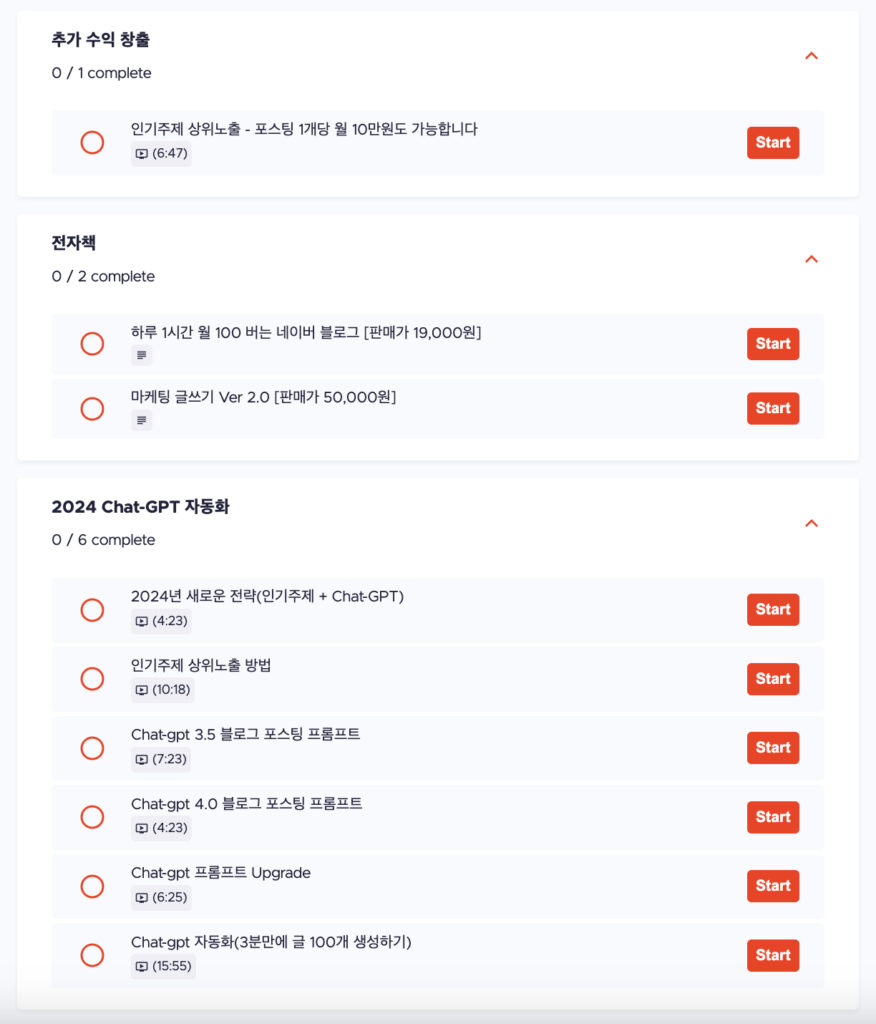
Task: Collapse the 2024 Chat-GPT 자동화 section
Action: click(811, 523)
